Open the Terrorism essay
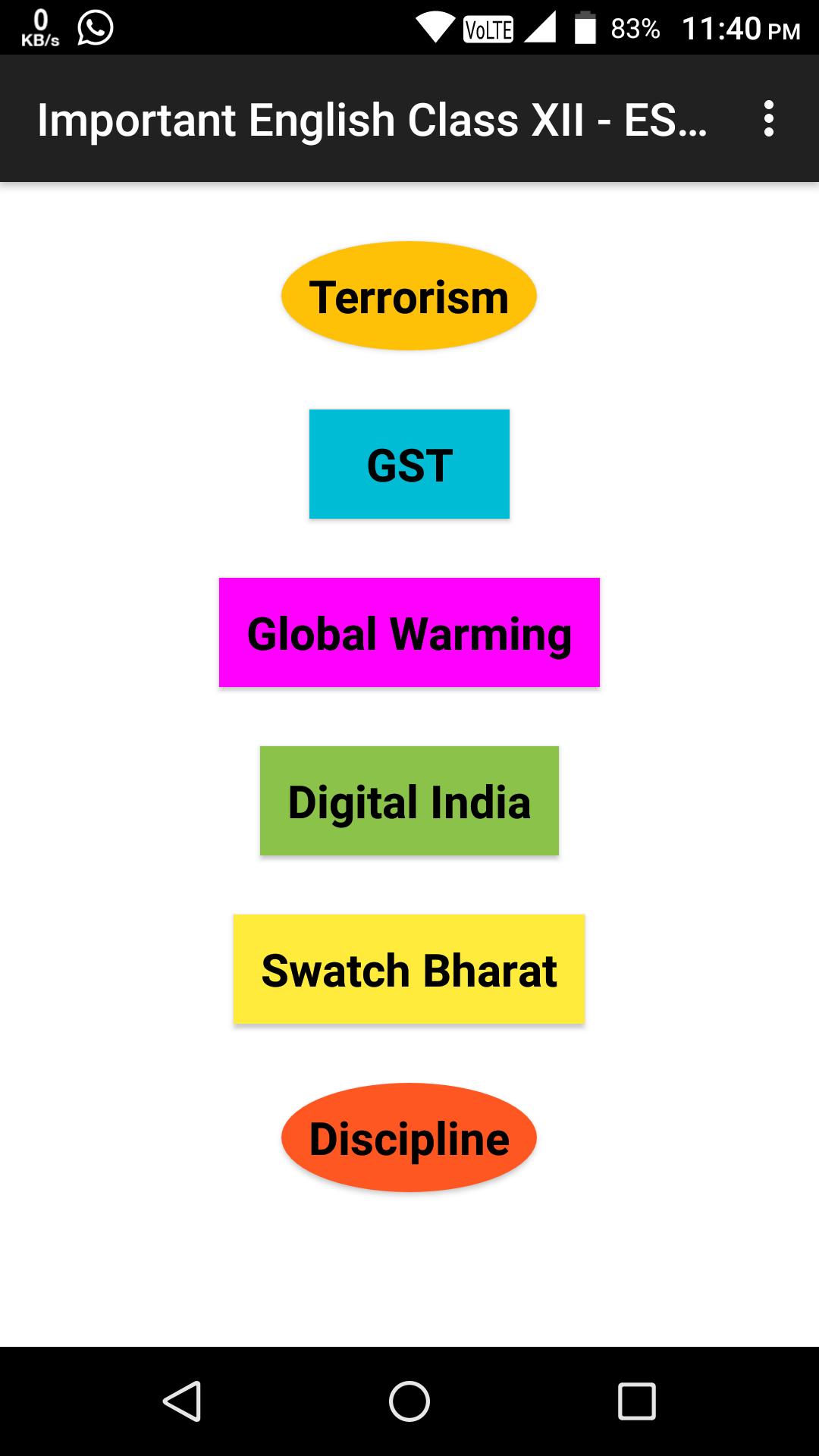The image size is (819, 1456). (409, 297)
